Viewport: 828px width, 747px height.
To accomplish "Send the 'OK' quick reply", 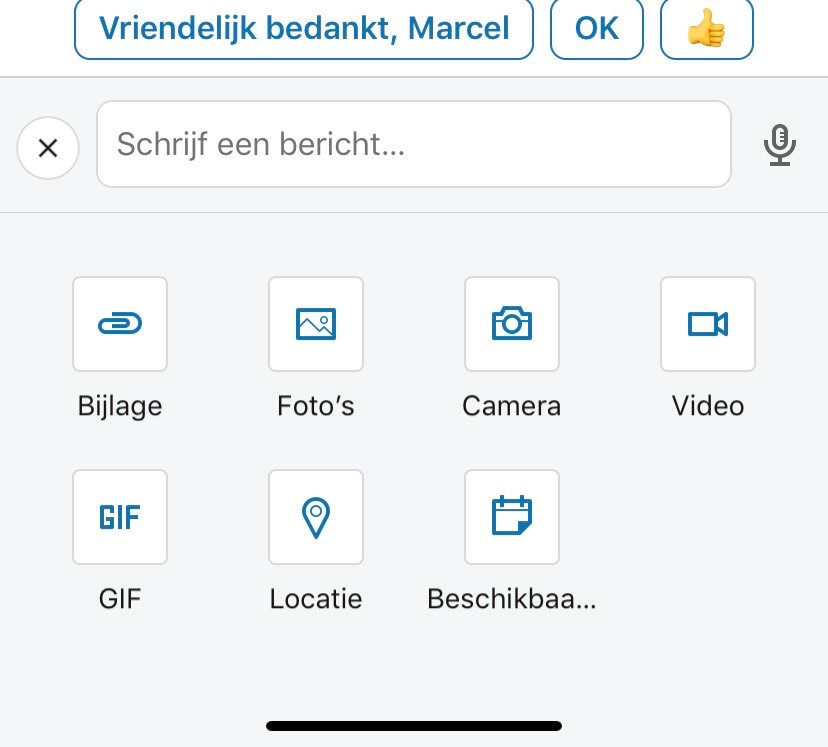I will tap(597, 29).
